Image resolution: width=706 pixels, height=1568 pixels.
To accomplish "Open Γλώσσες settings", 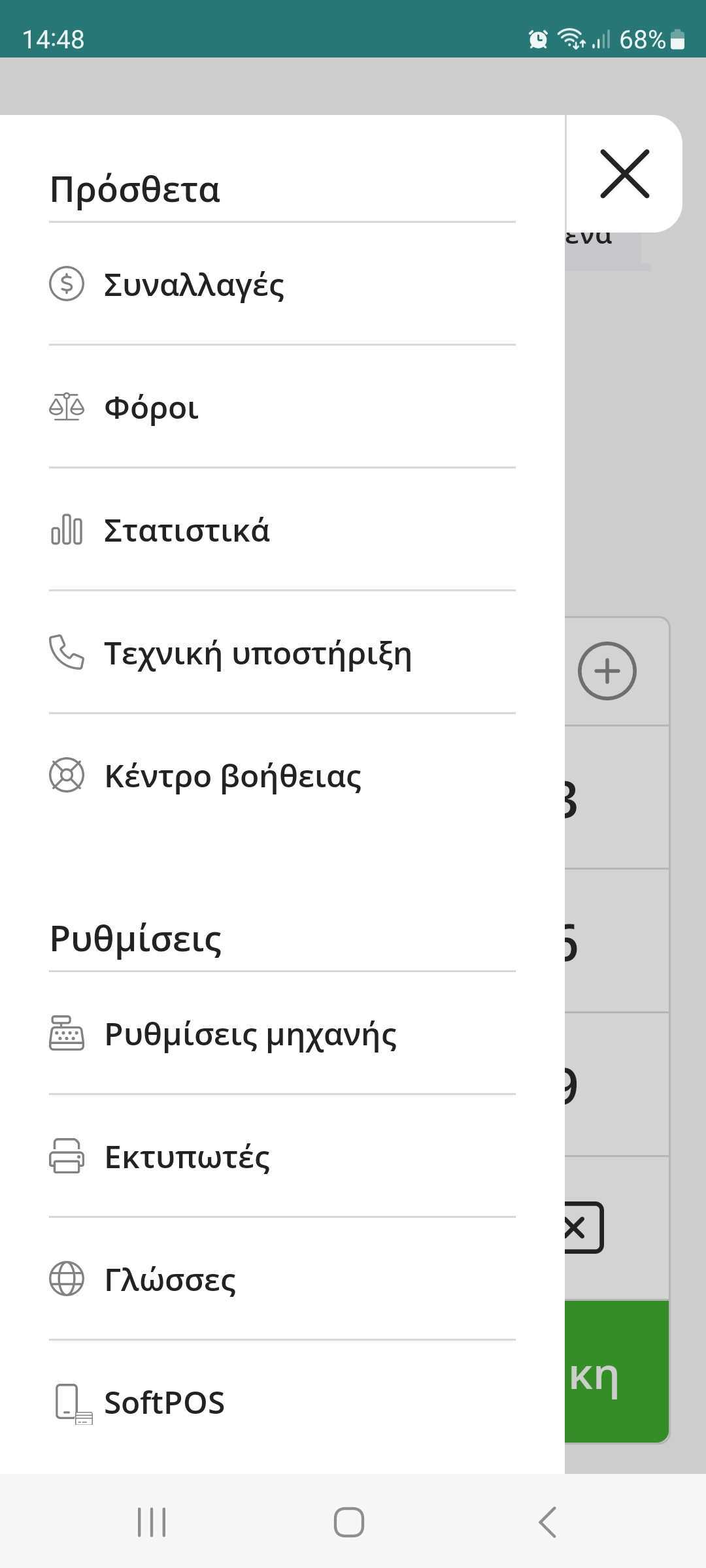I will [x=170, y=1281].
